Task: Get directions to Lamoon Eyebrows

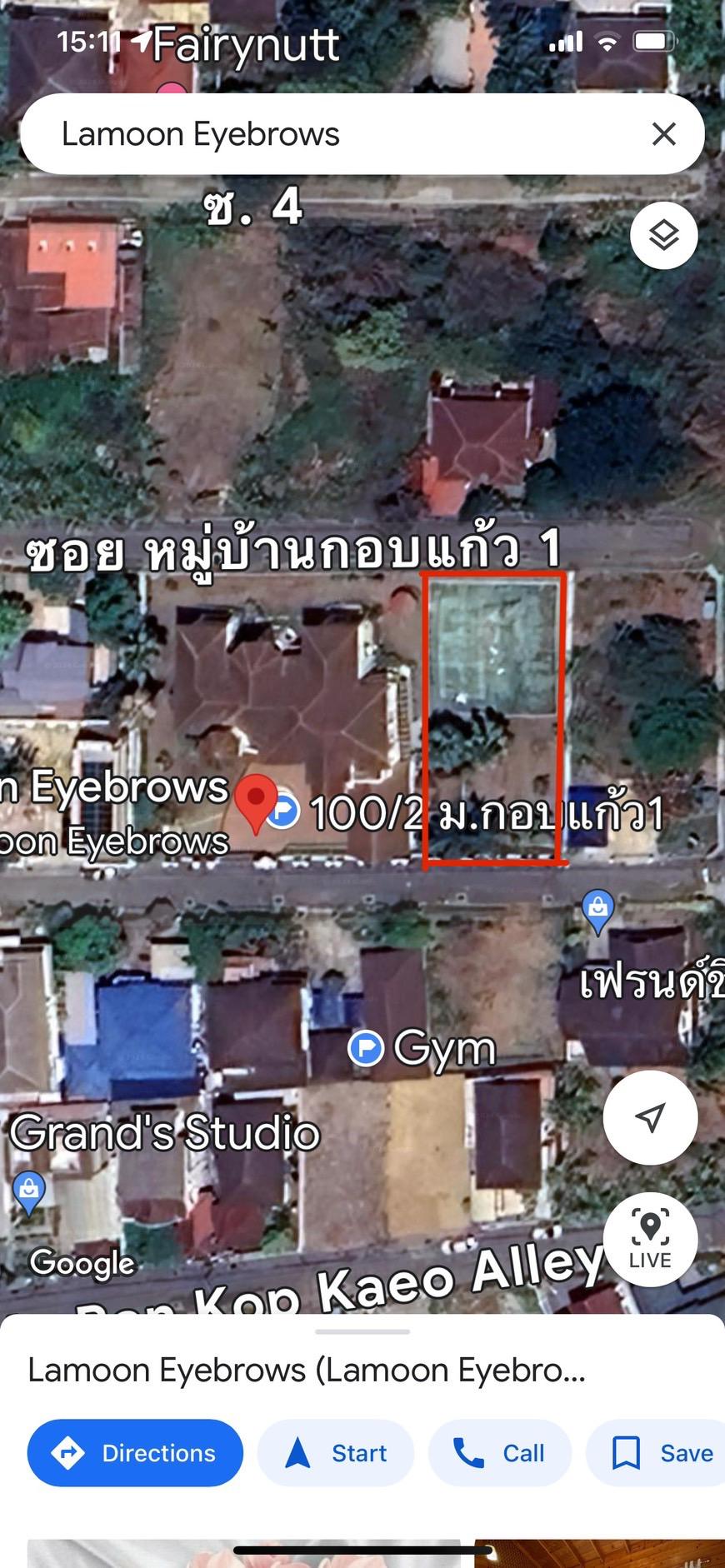Action: point(135,1453)
